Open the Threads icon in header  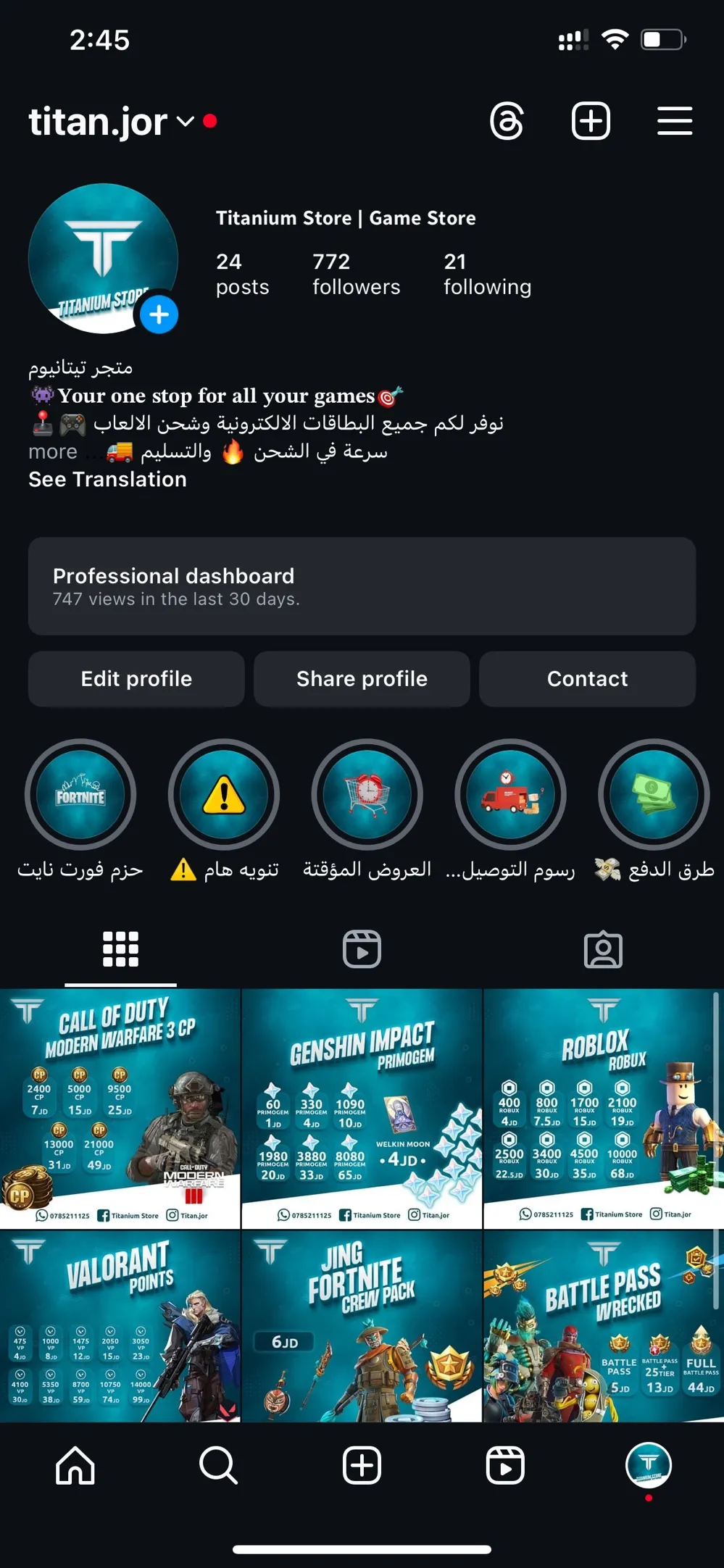tap(507, 121)
